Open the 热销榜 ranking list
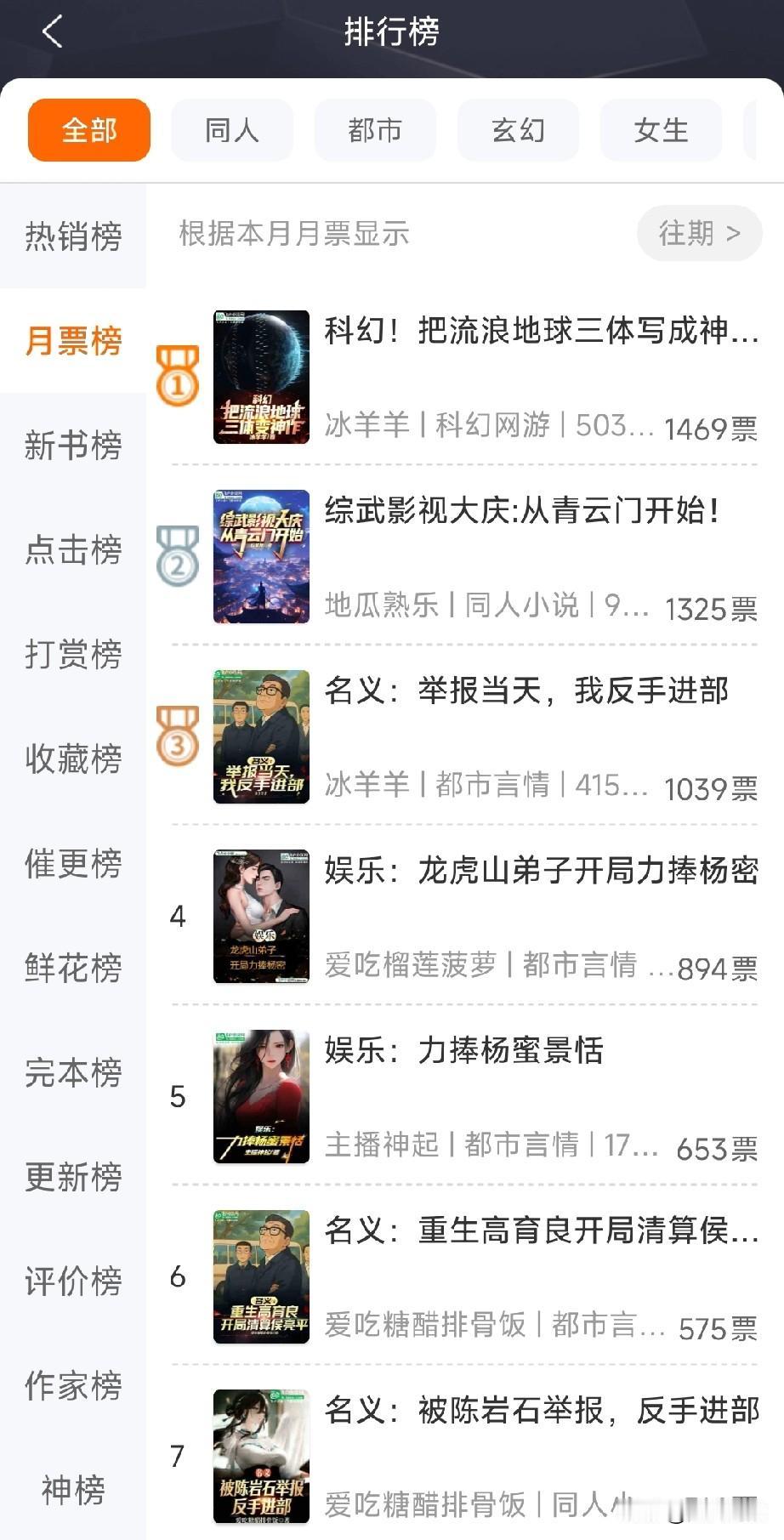The height and width of the screenshot is (1540, 784). 72,238
